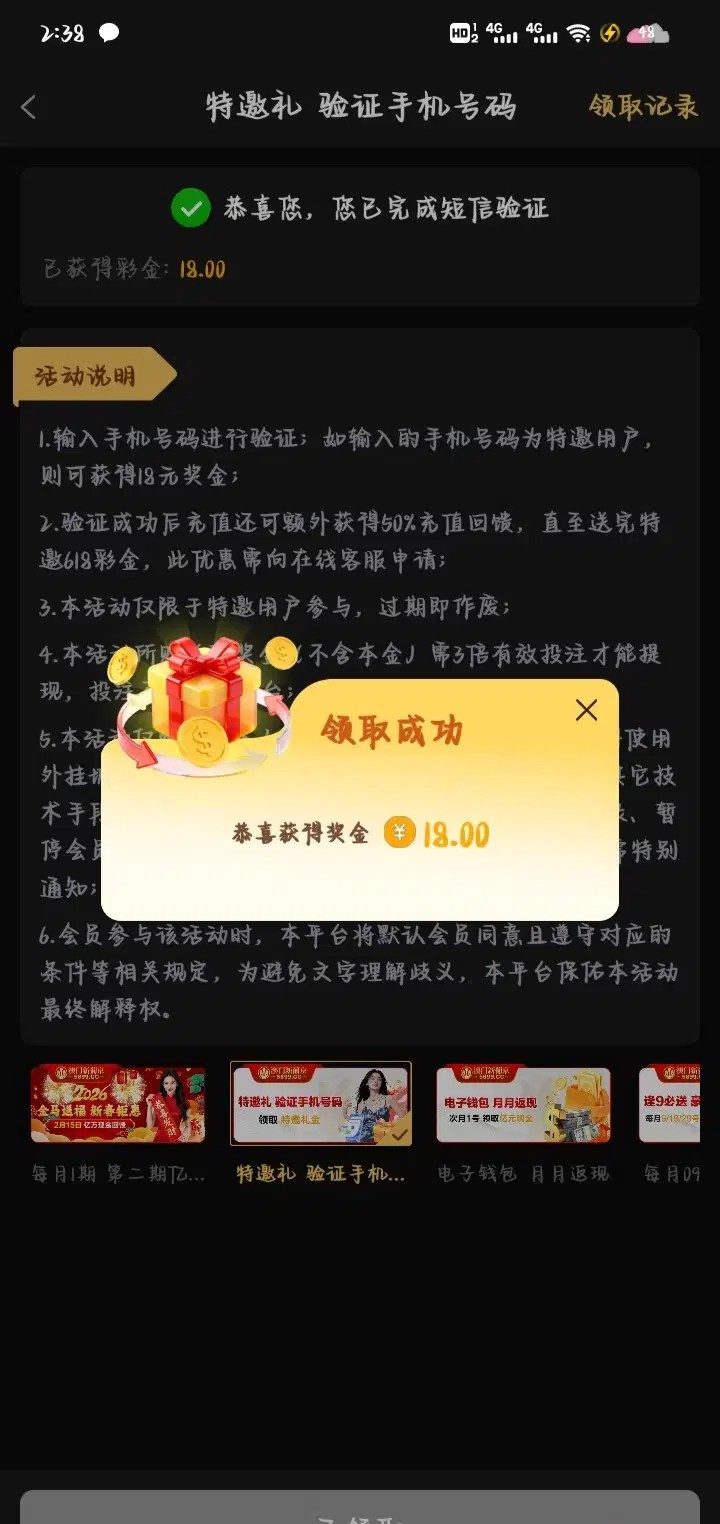Open the 每月1期 第二期 promotion card

click(118, 1104)
